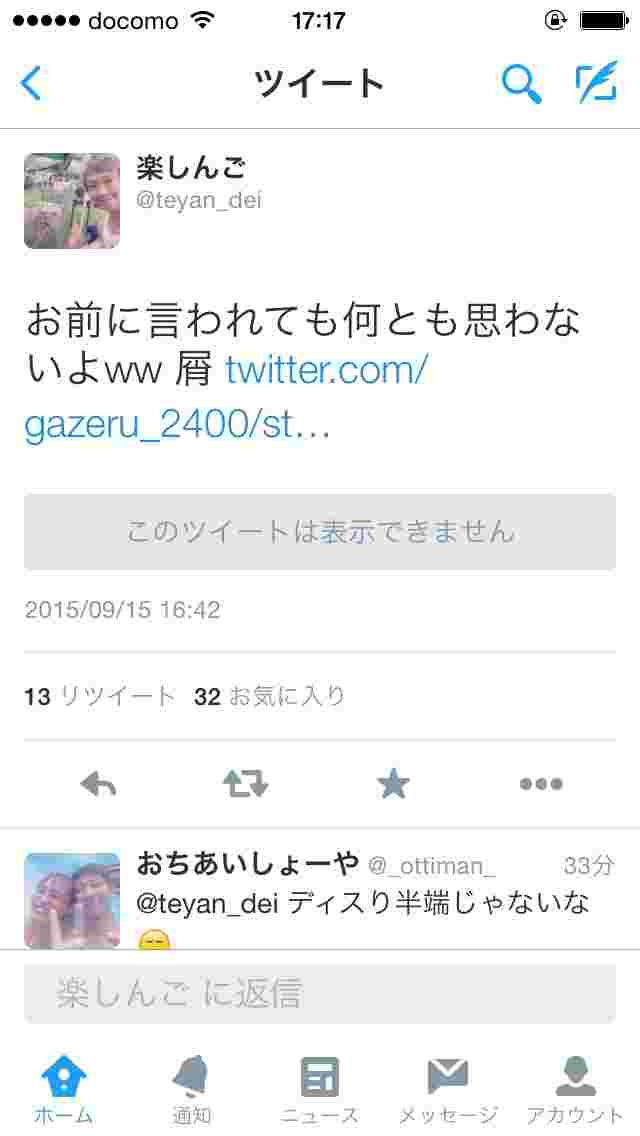Switch to the 通知 tab
Image resolution: width=640 pixels, height=1136 pixels.
coord(191,1089)
